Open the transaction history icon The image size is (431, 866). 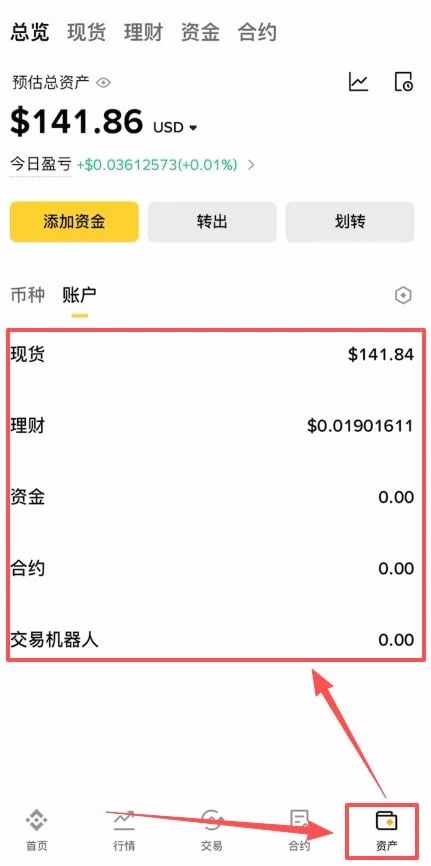(404, 82)
